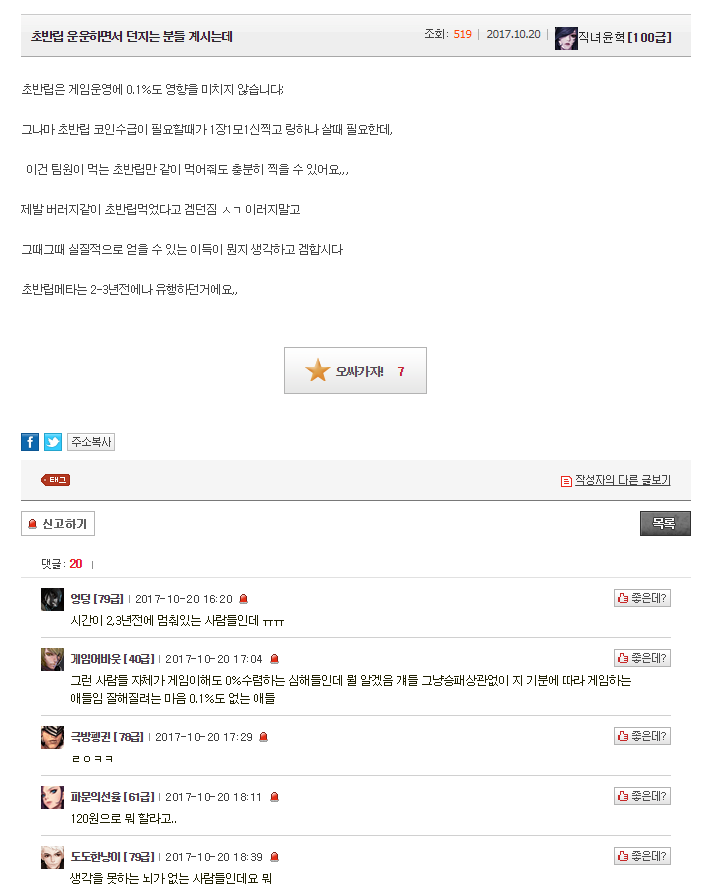Share post to Facebook
Viewport: 705px width, 892px height.
point(30,442)
